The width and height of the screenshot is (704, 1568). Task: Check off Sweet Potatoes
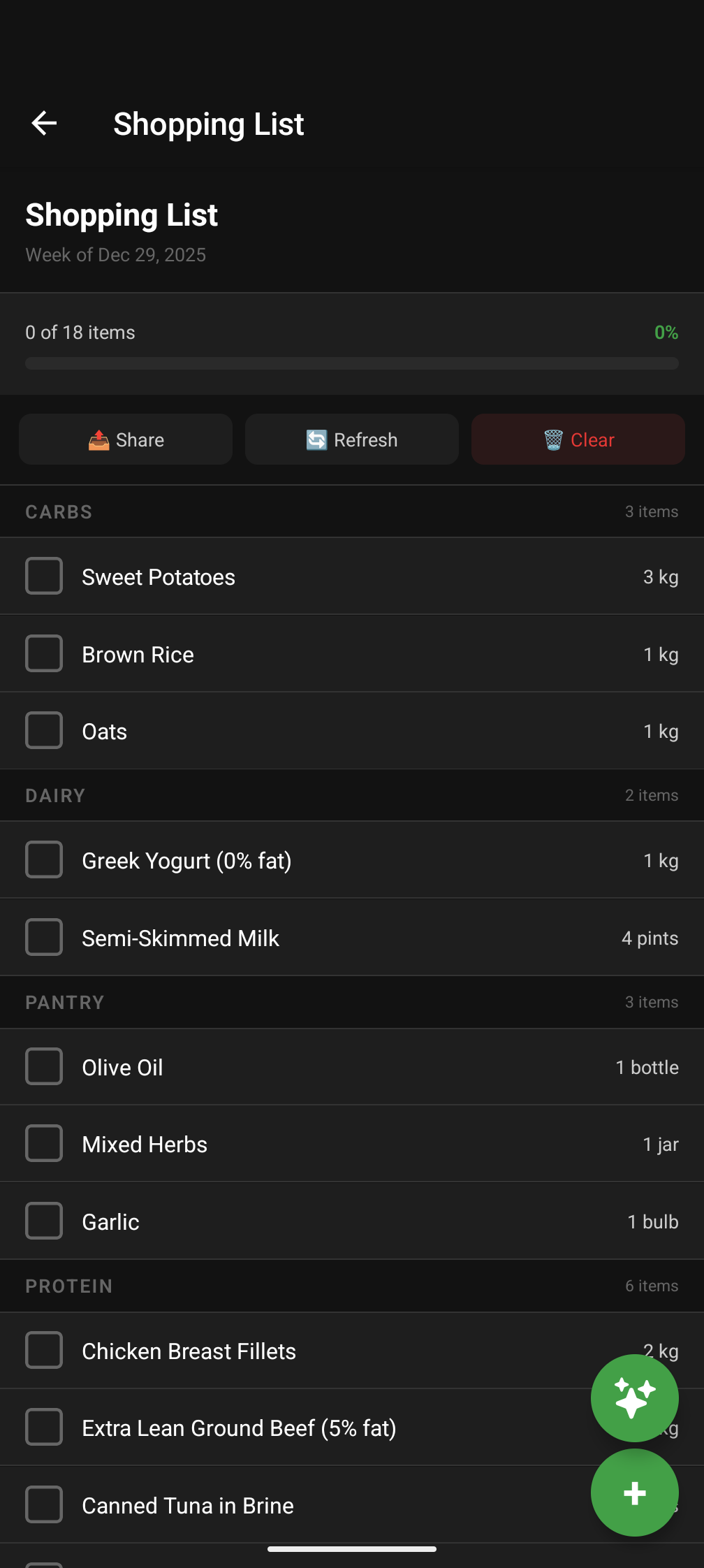coord(44,576)
